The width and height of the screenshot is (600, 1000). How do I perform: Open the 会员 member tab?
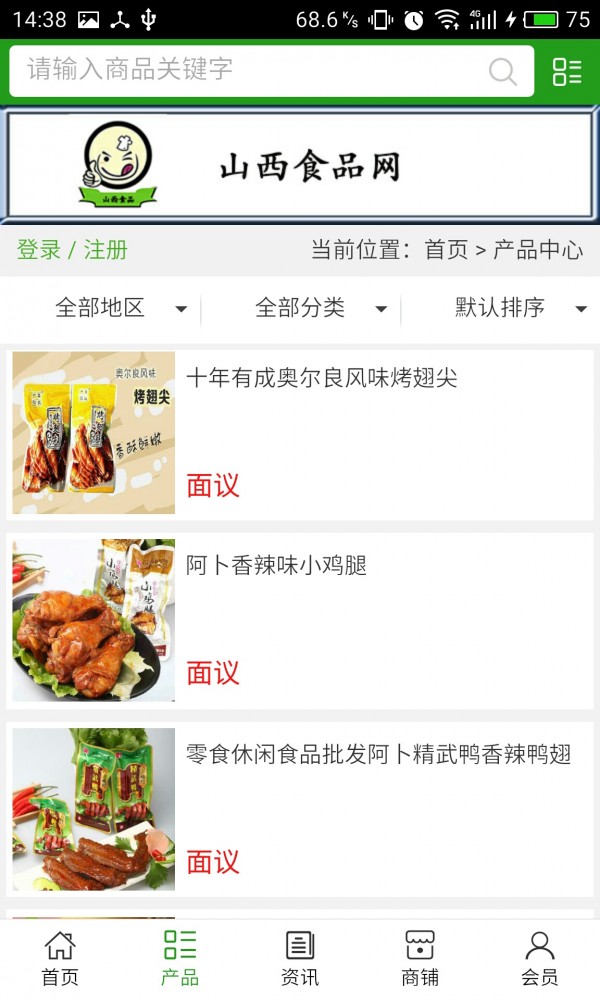(540, 959)
